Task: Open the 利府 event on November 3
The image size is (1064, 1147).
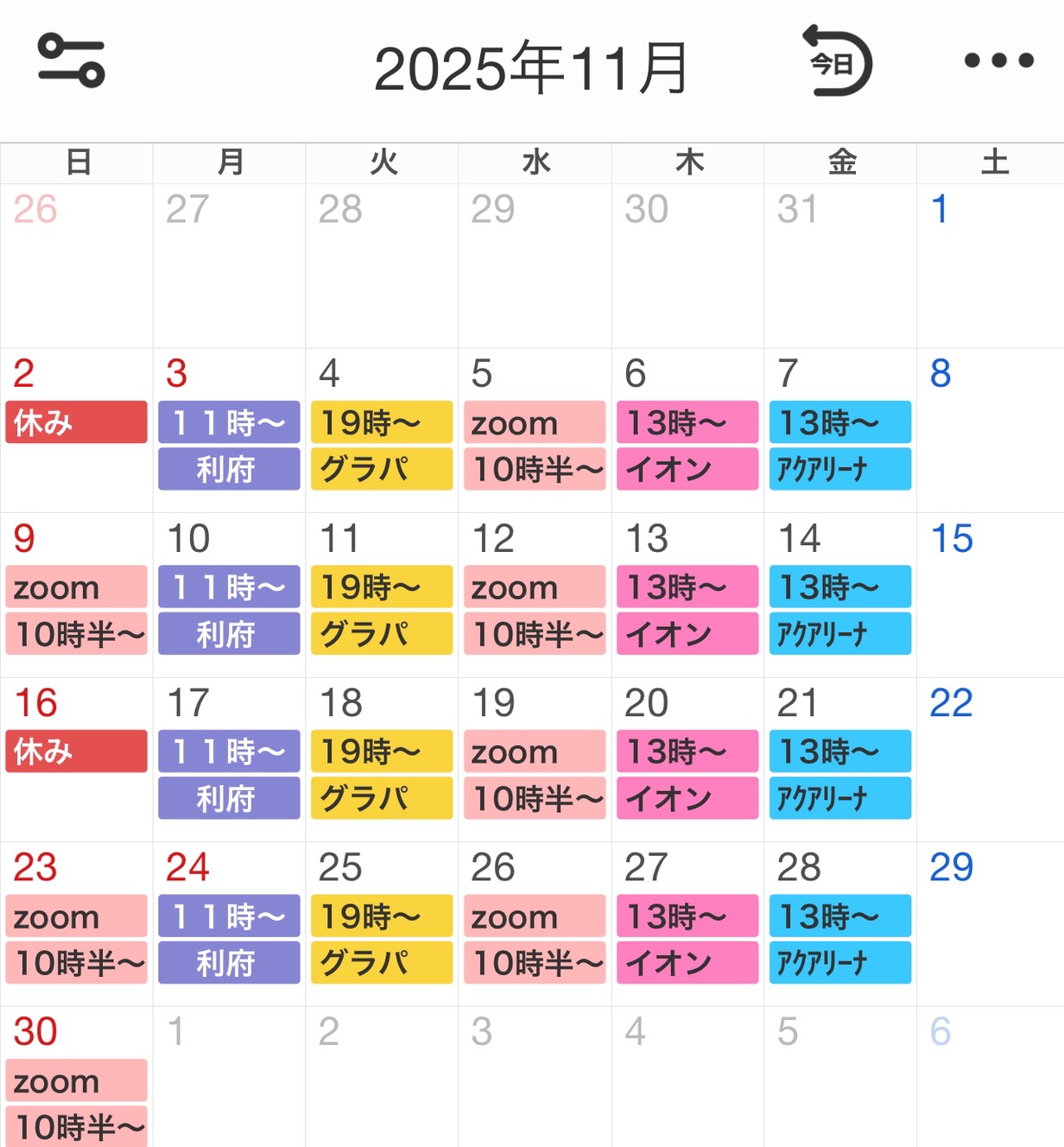Action: click(x=229, y=469)
